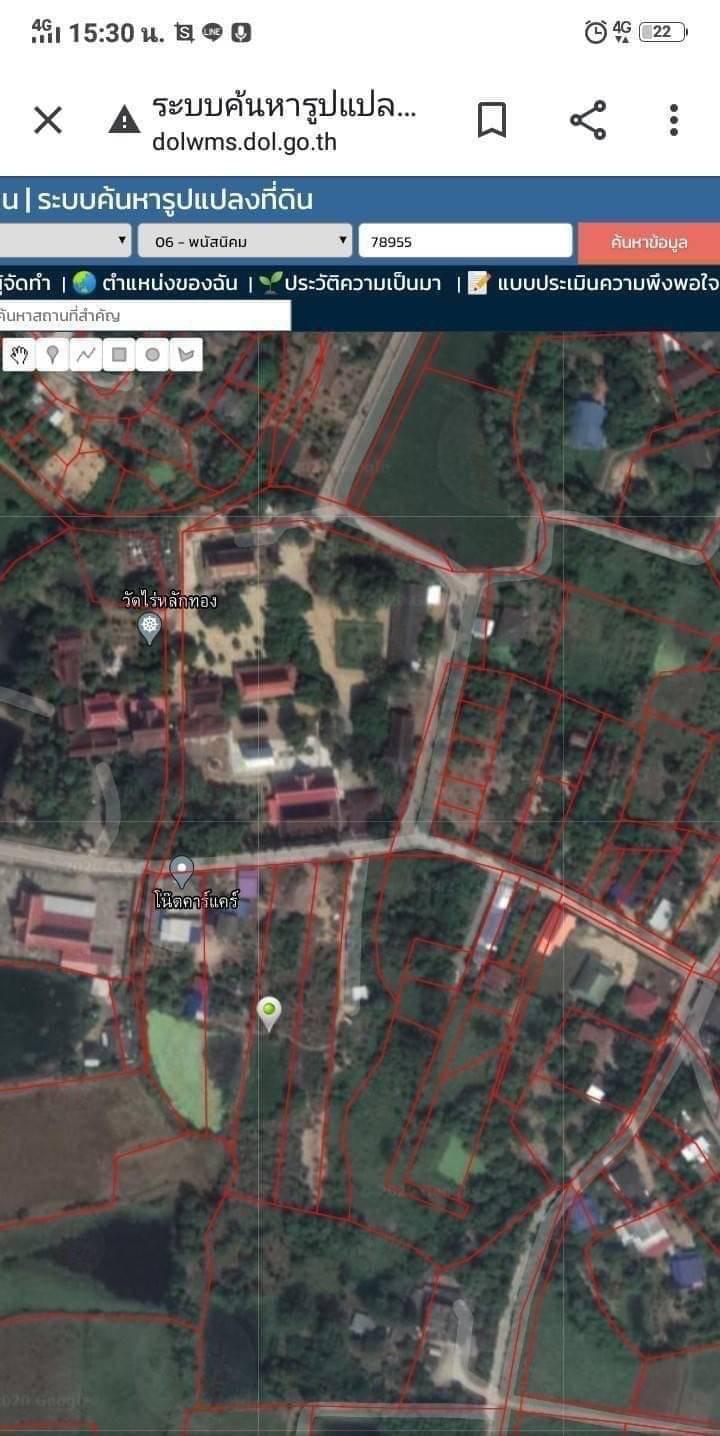Select the polygon drawing tool

click(x=185, y=355)
